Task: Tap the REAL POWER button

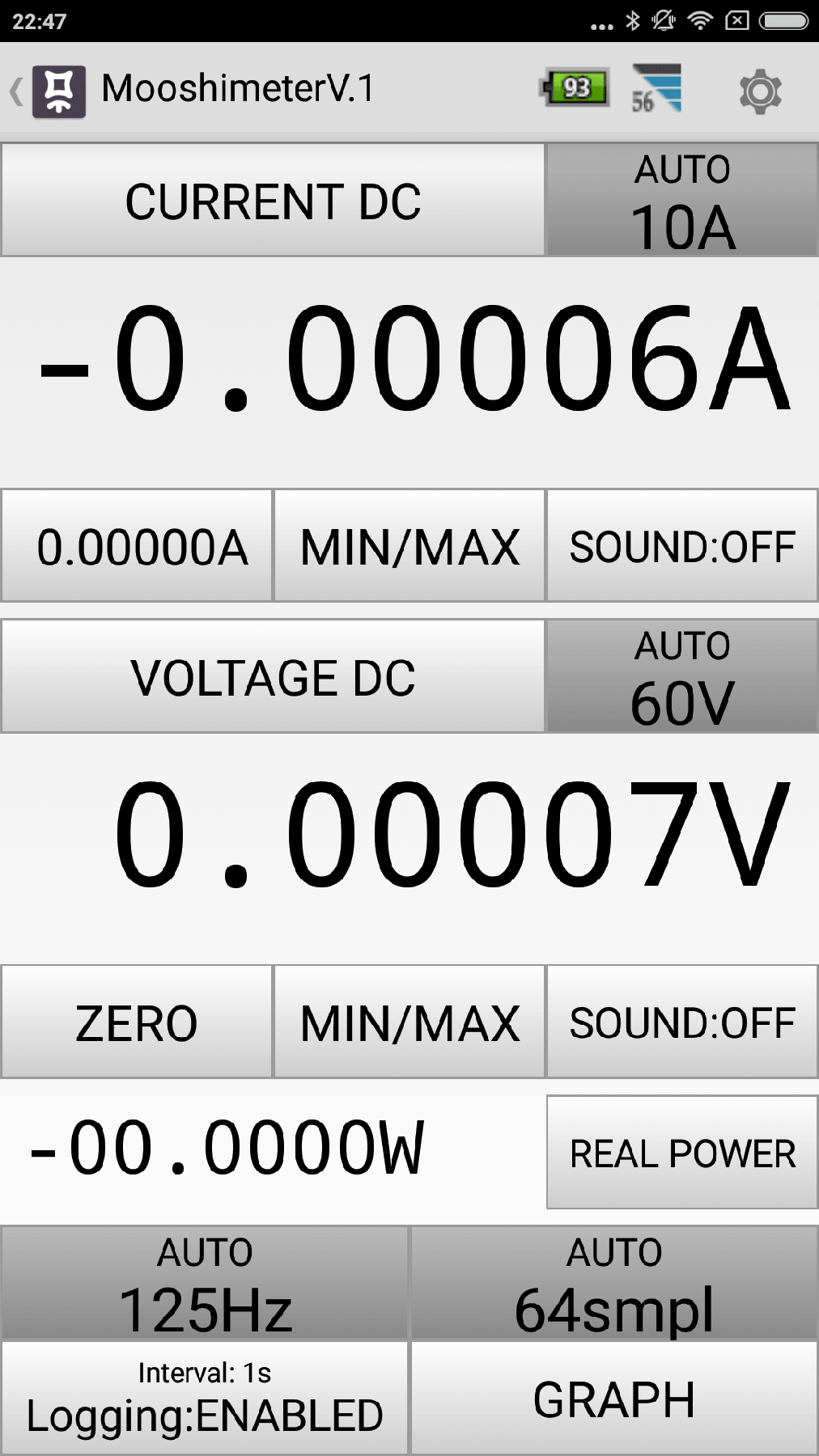Action: tap(682, 1153)
